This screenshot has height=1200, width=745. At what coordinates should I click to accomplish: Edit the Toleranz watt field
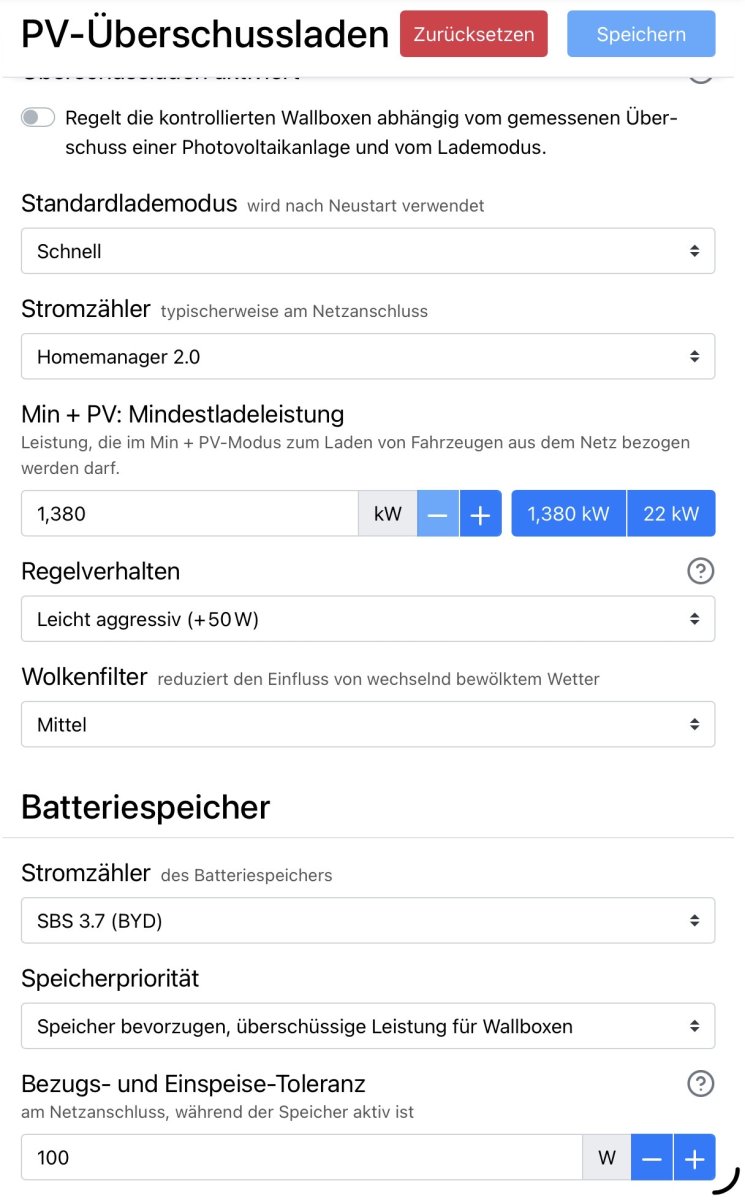[x=300, y=1158]
